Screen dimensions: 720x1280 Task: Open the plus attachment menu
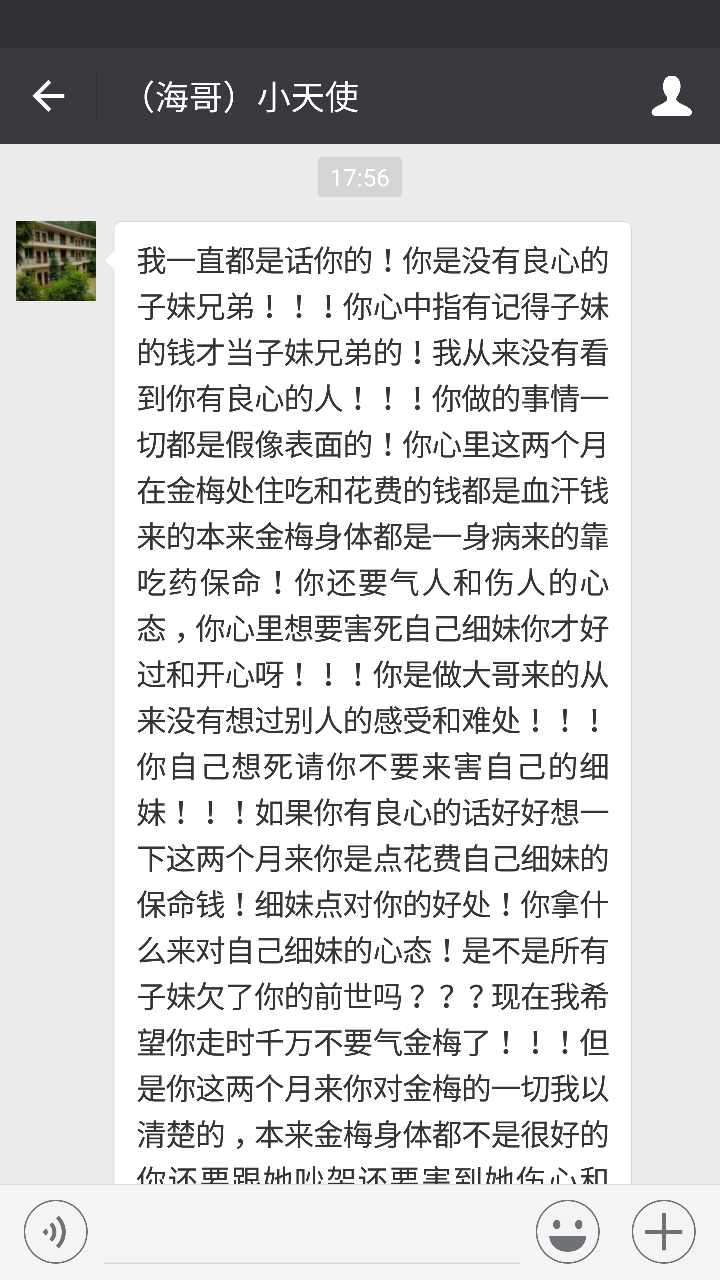(x=663, y=1231)
